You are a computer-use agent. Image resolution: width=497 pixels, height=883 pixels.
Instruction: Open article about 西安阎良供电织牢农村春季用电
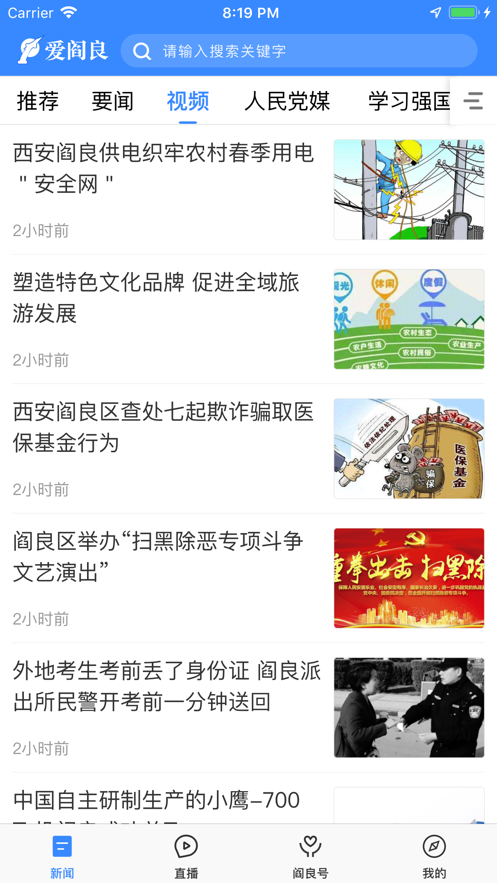(248, 190)
